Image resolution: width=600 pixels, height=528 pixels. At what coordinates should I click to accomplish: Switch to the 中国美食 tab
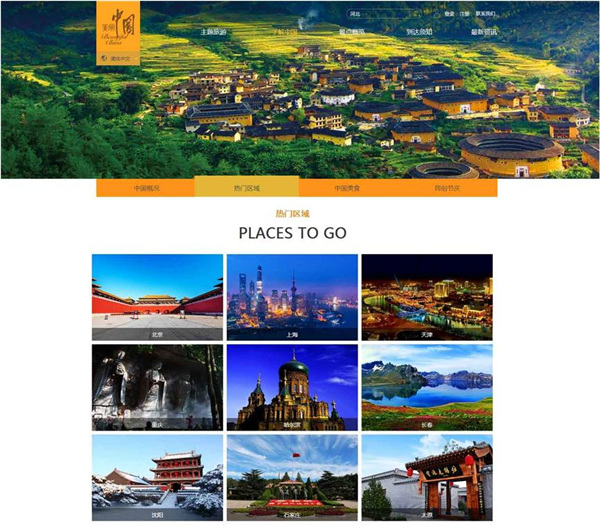(x=347, y=188)
